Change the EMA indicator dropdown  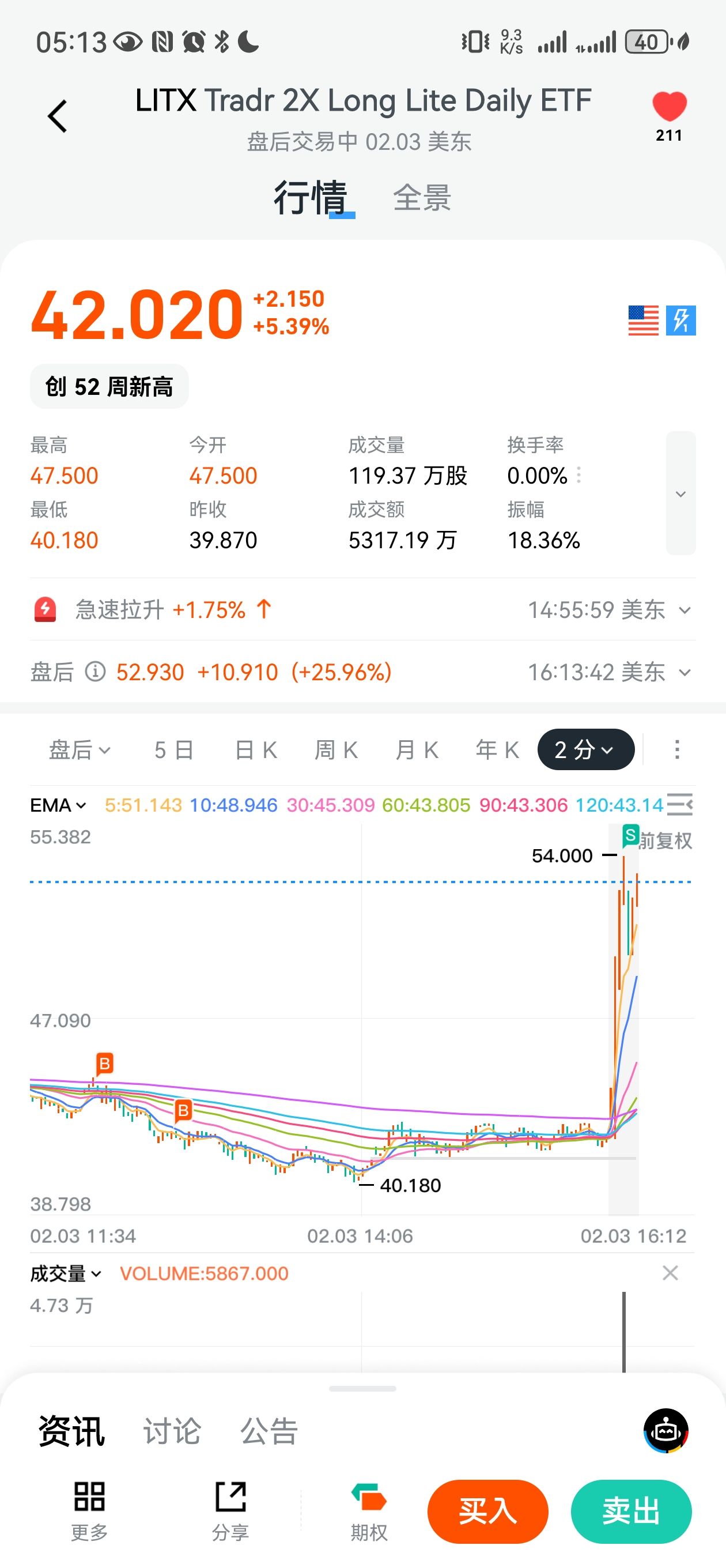(58, 805)
